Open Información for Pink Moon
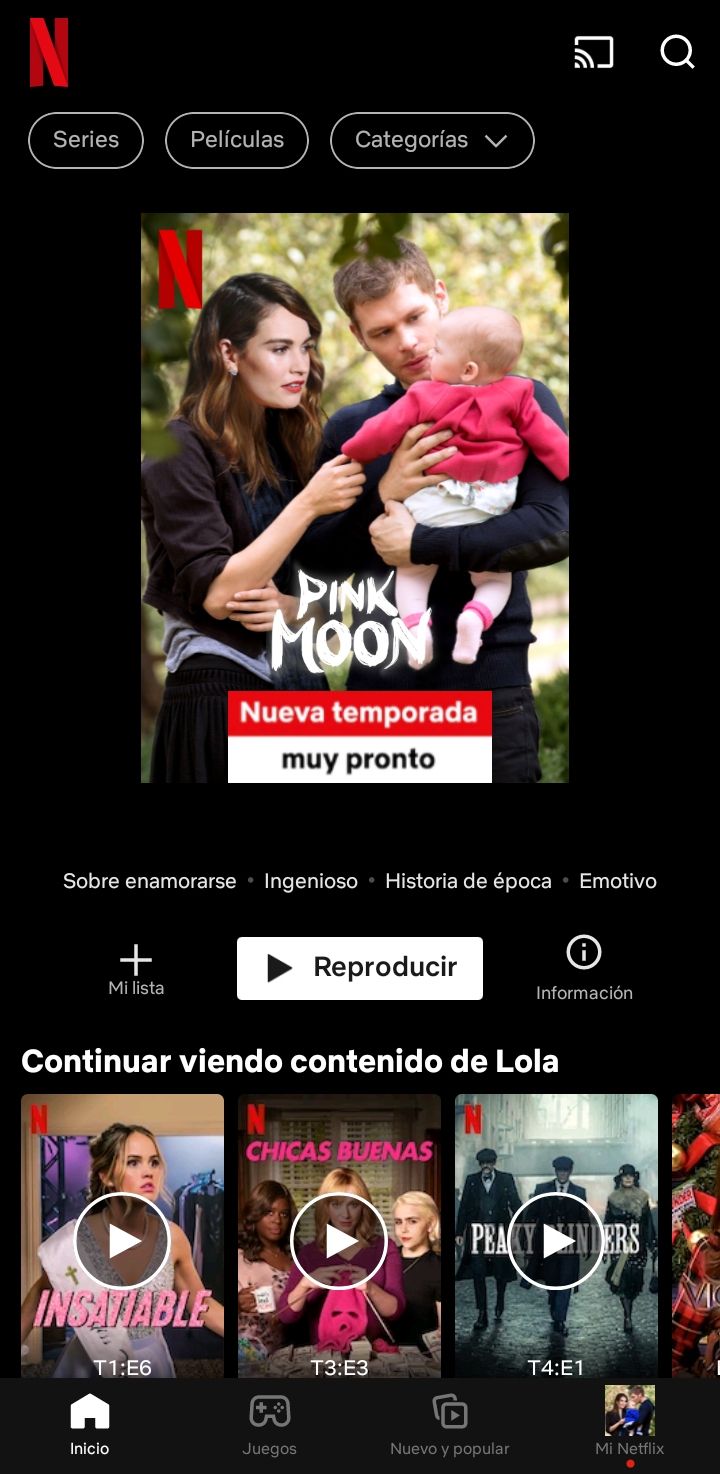Viewport: 720px width, 1474px height. coord(584,968)
